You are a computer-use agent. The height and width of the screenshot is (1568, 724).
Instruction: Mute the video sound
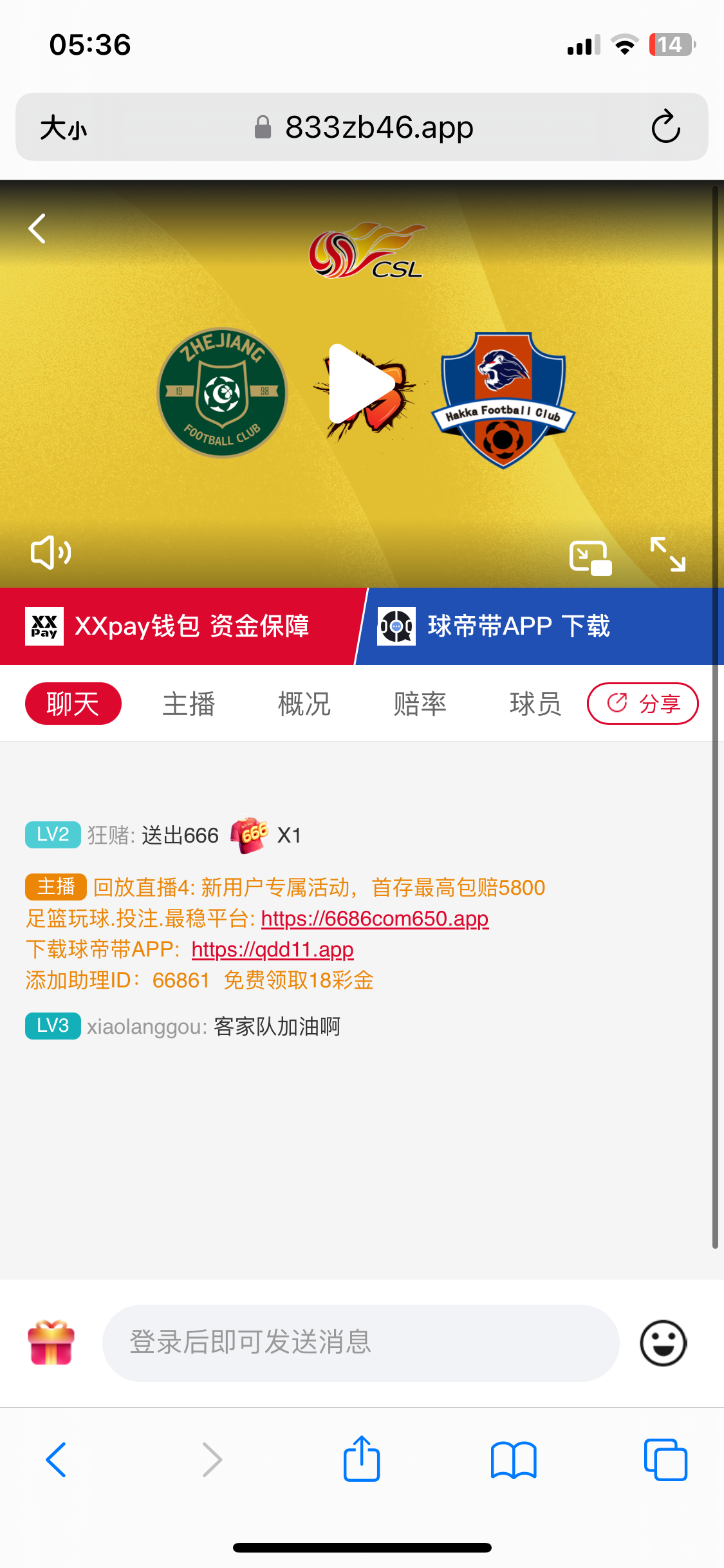coord(51,552)
